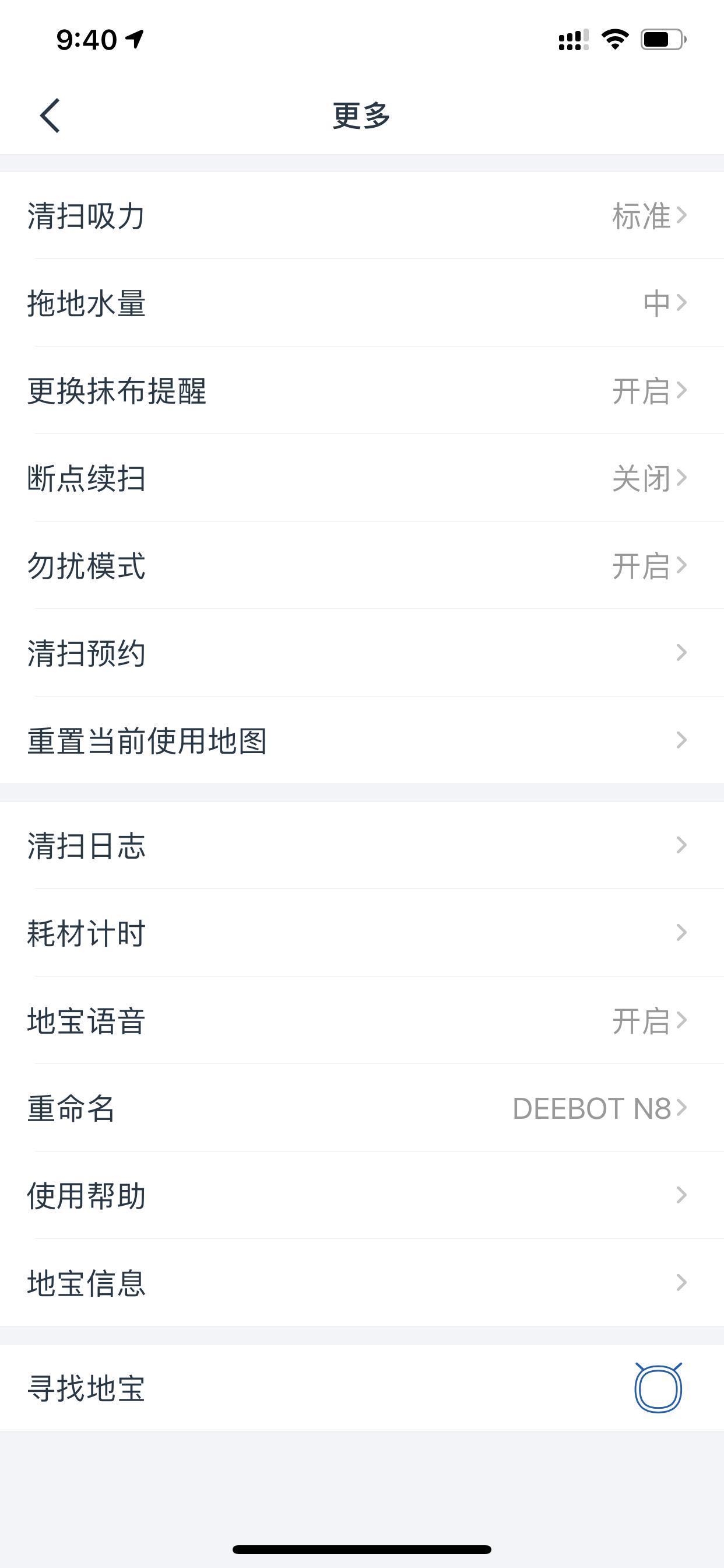Viewport: 724px width, 1568px height.
Task: Open 使用帮助 help page
Action: [x=361, y=1196]
